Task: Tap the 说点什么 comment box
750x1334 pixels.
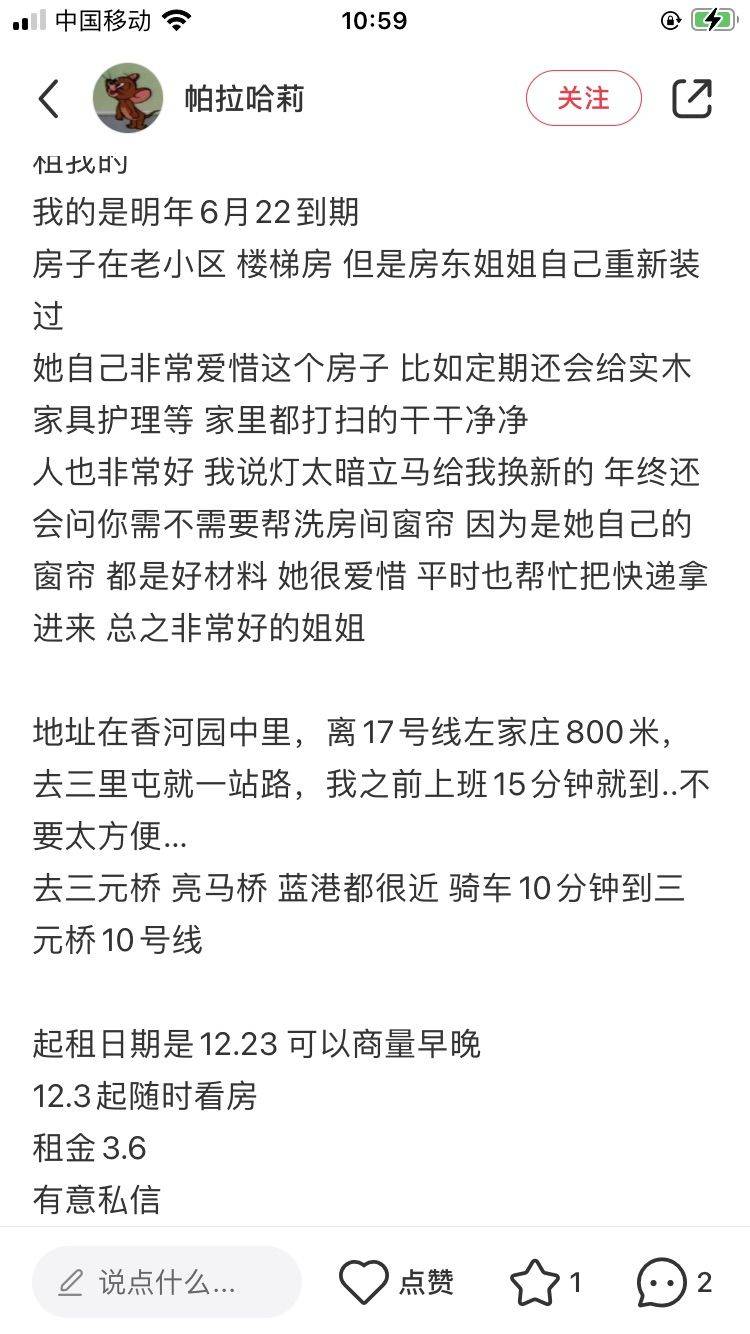Action: (167, 1282)
